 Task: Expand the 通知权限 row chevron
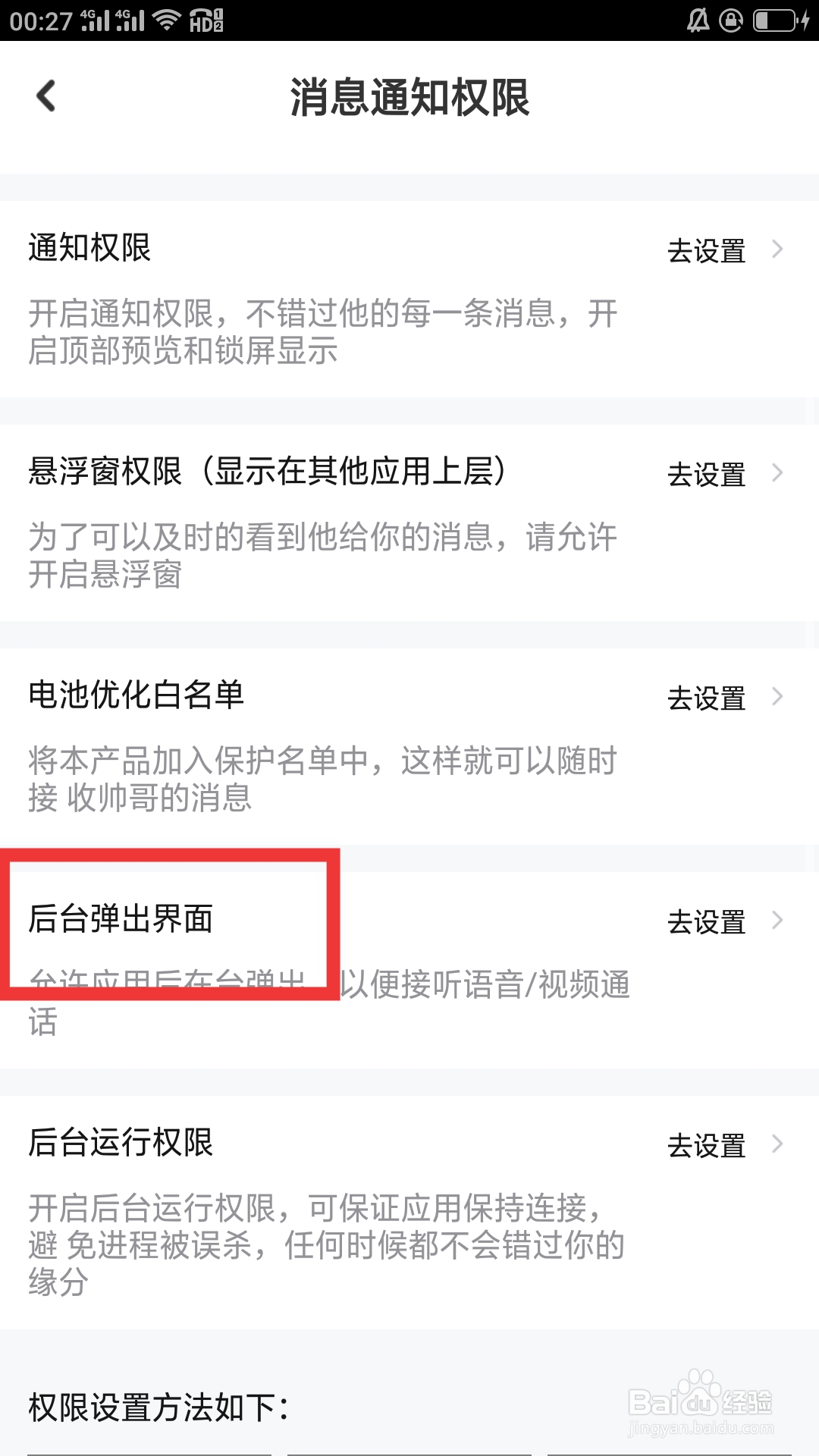(x=778, y=250)
